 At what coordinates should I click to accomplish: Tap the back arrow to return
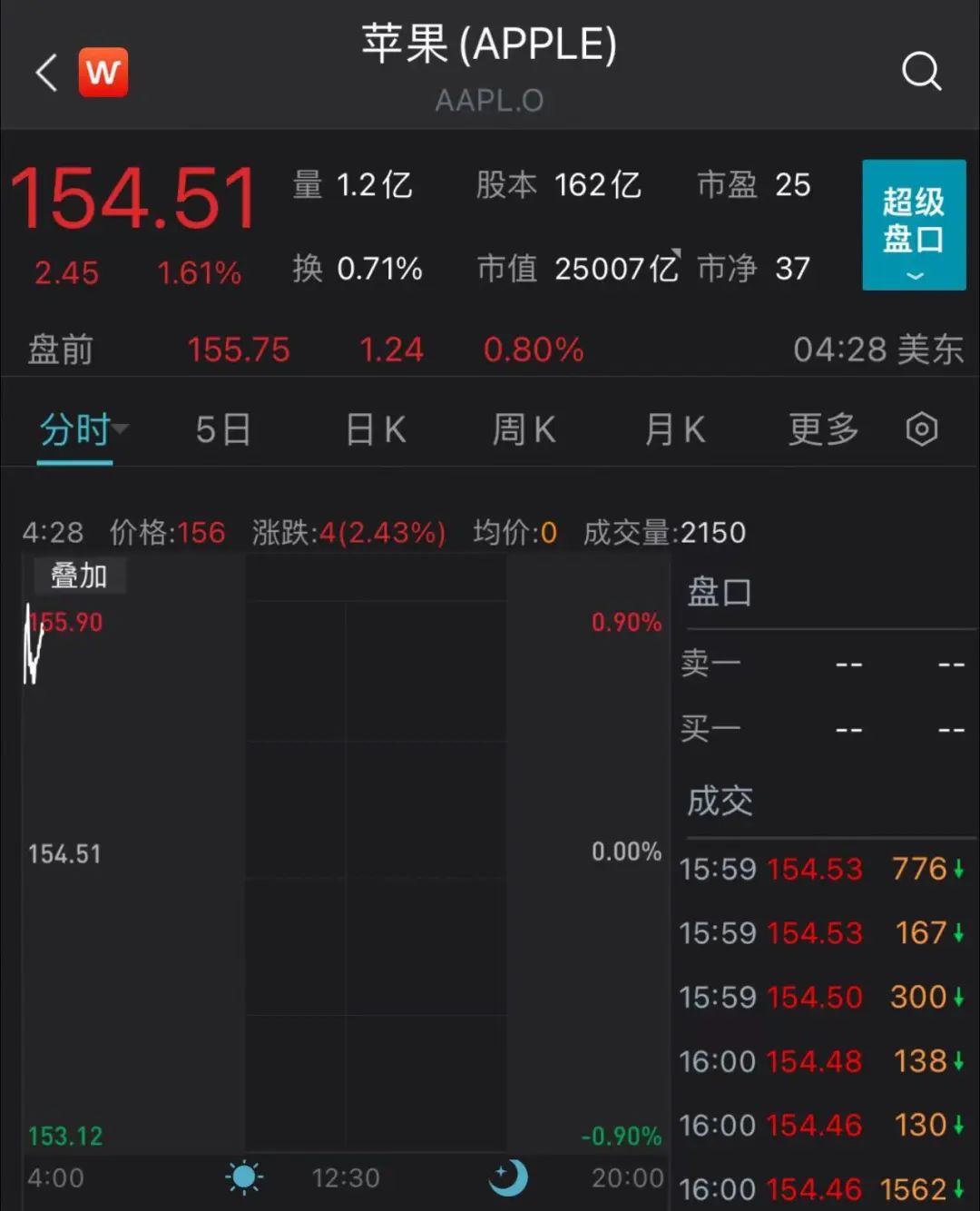[x=44, y=72]
